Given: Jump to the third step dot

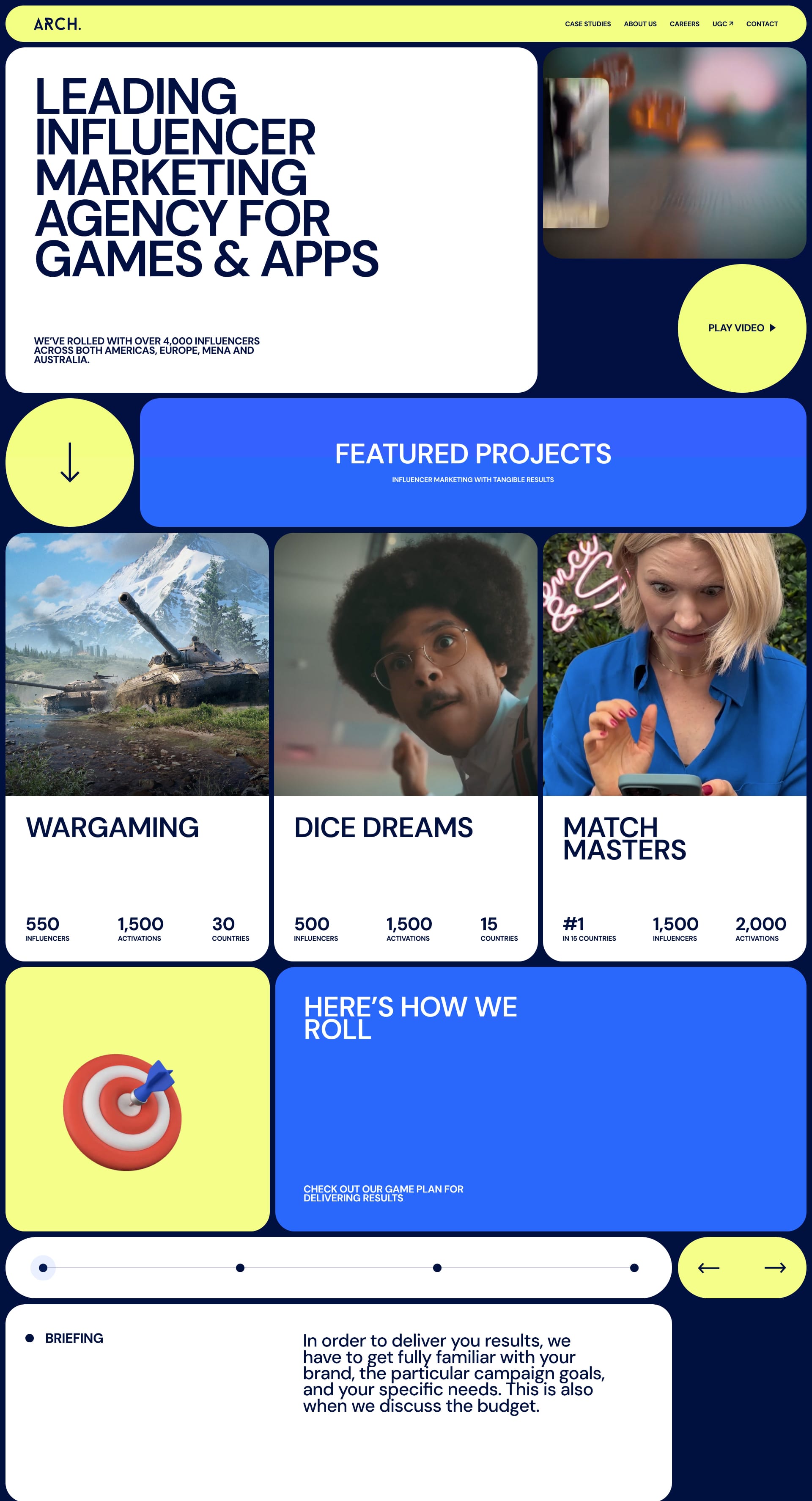Looking at the screenshot, I should coord(437,1268).
